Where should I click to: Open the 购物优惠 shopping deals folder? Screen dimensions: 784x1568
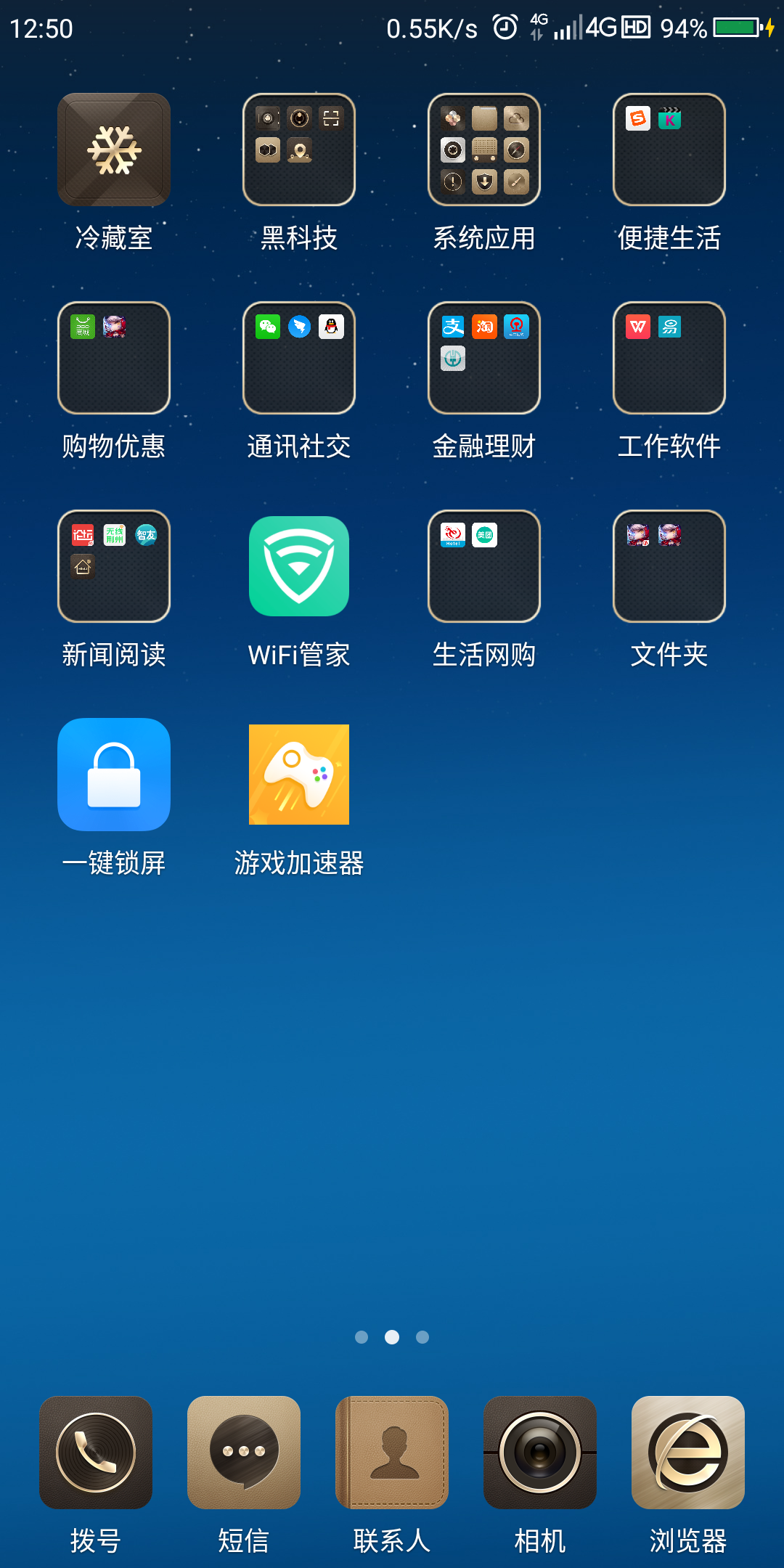[x=113, y=357]
